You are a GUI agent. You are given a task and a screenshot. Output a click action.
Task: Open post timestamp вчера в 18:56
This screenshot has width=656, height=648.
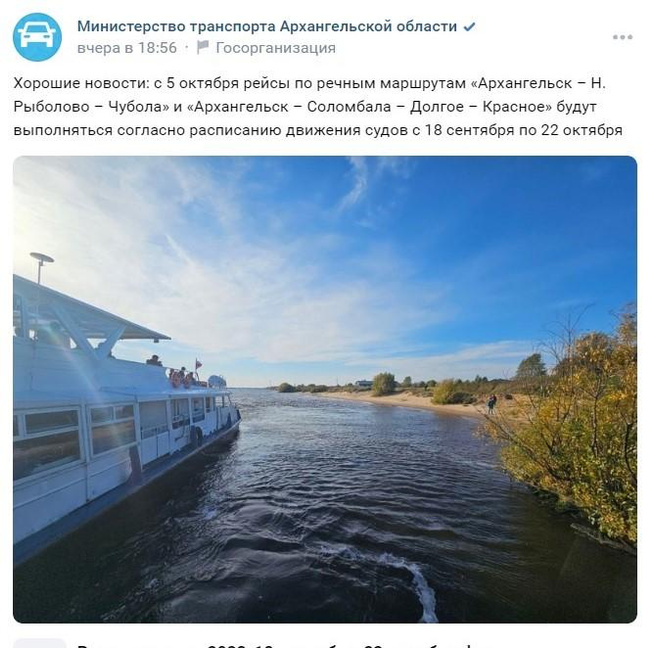pyautogui.click(x=127, y=48)
